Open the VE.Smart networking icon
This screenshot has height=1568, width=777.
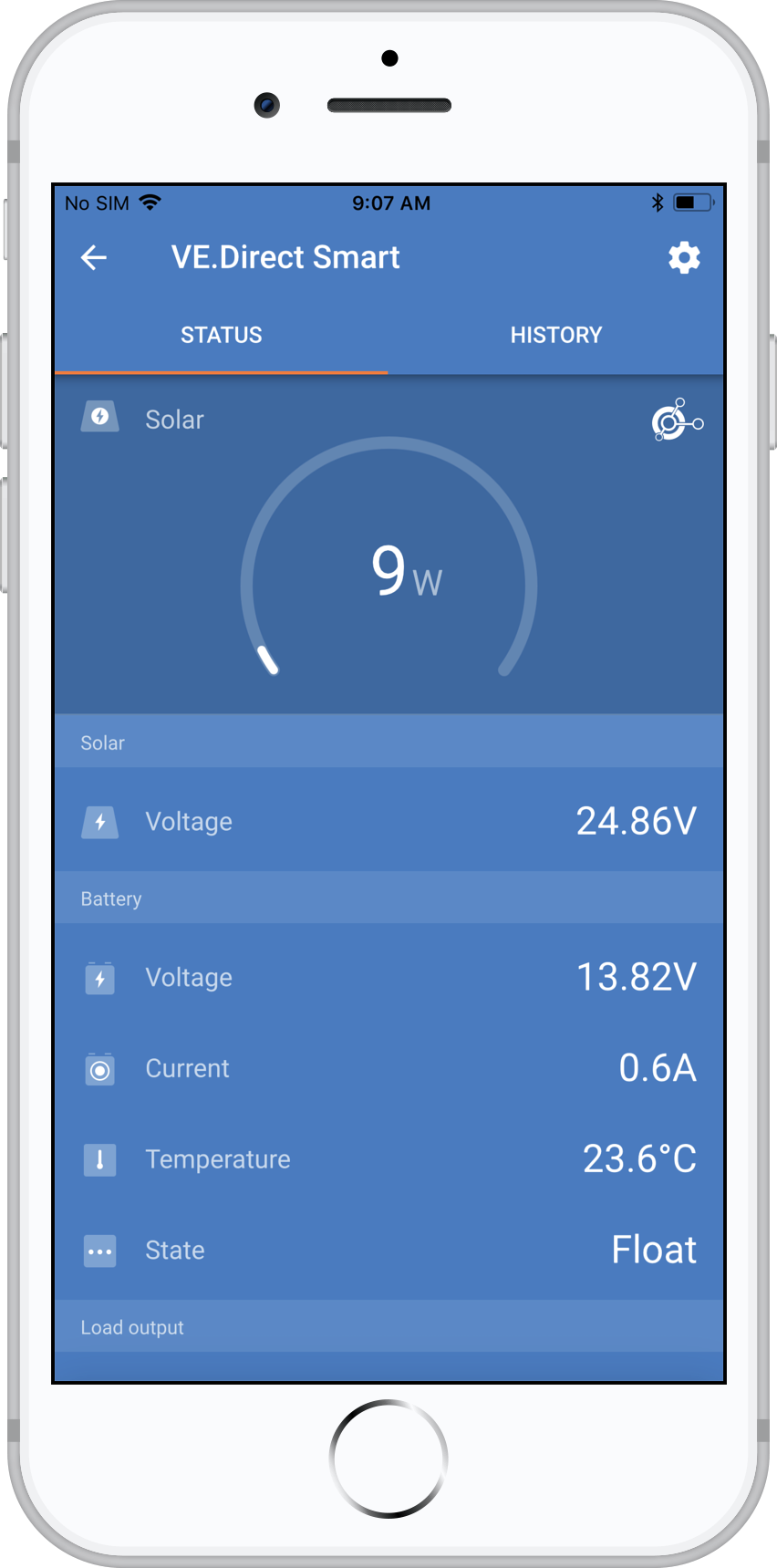tap(677, 421)
